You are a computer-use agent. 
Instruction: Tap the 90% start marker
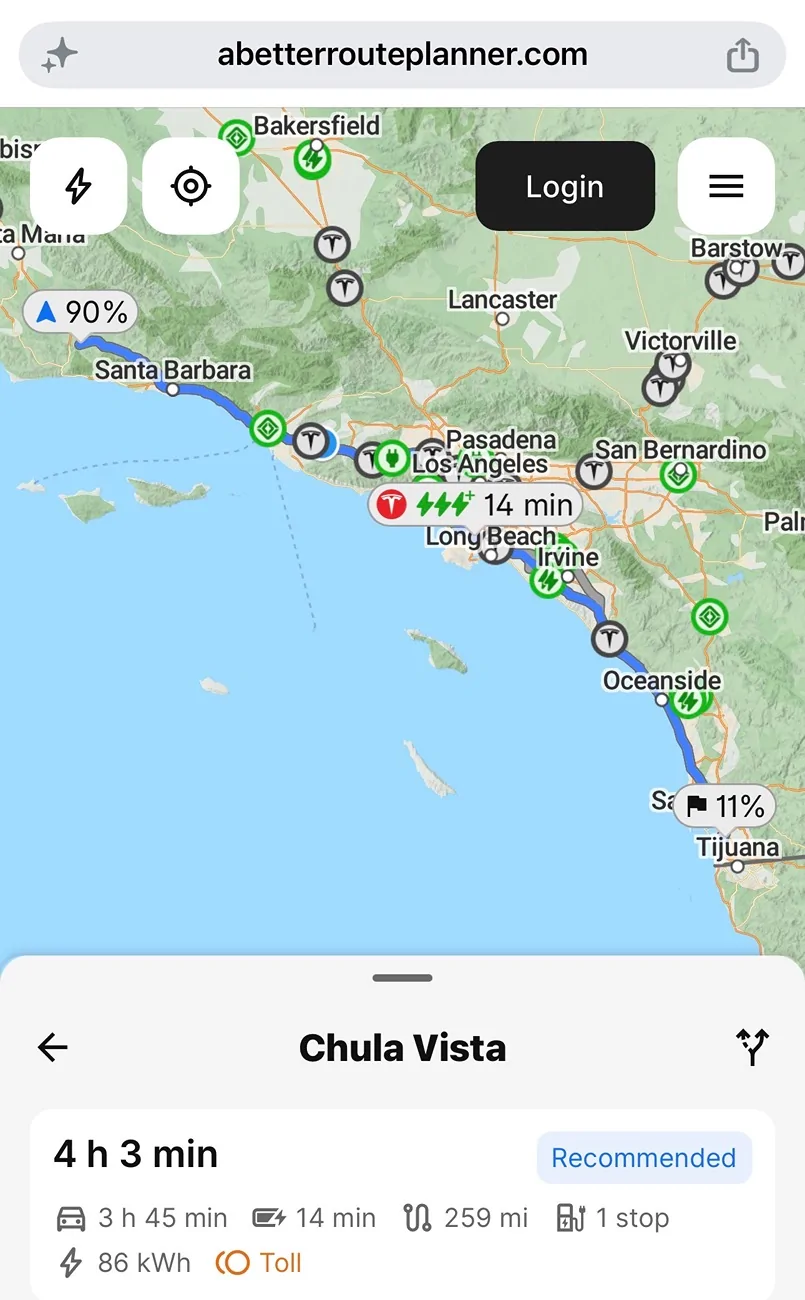click(80, 313)
